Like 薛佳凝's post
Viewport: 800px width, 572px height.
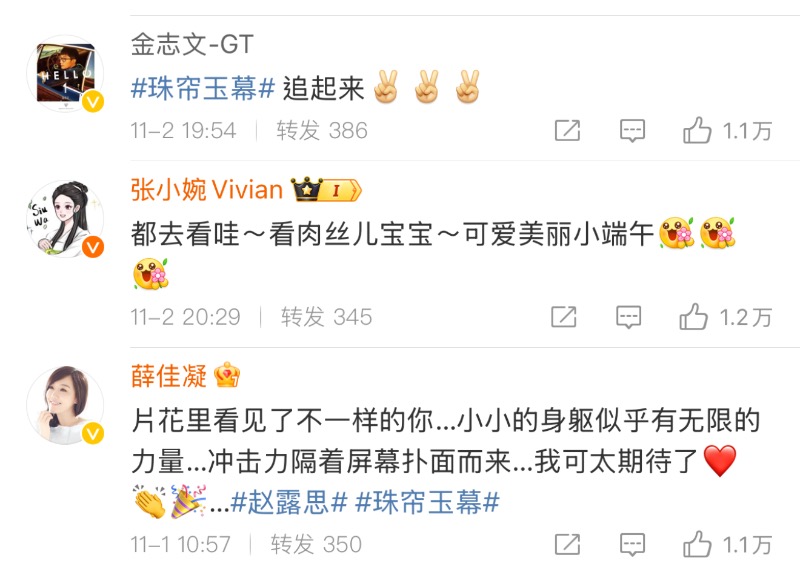(x=697, y=545)
